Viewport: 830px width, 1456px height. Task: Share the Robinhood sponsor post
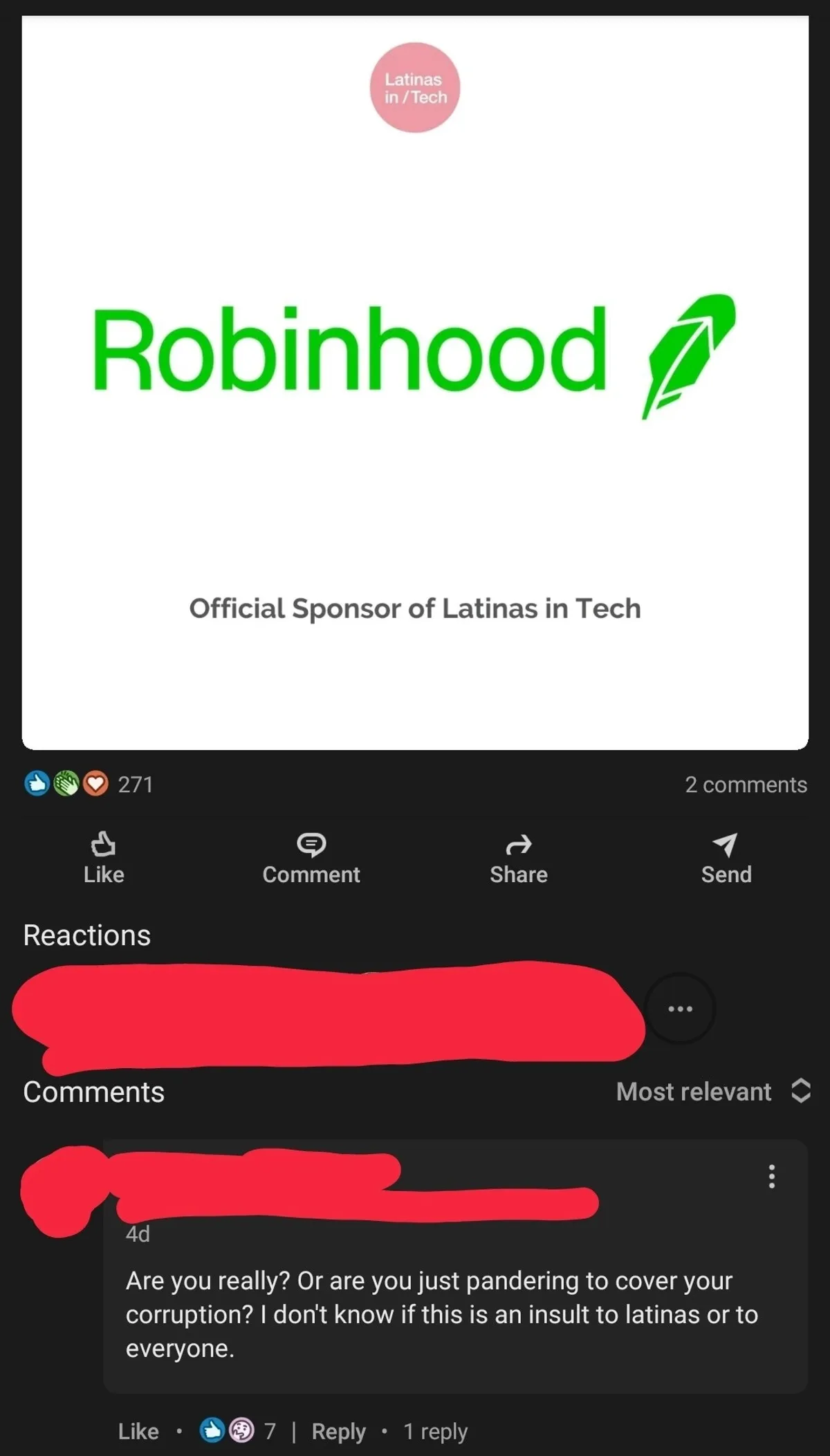click(x=519, y=859)
